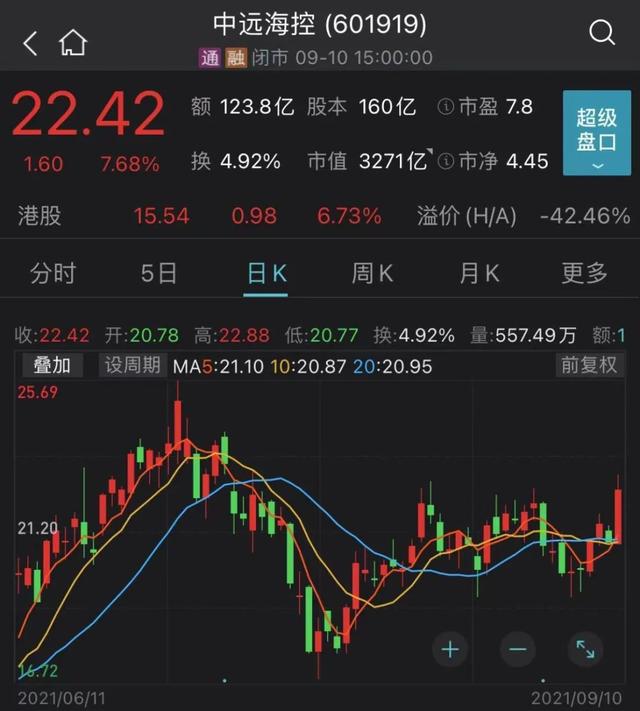Switch to the 分时 chart tab

click(x=52, y=273)
